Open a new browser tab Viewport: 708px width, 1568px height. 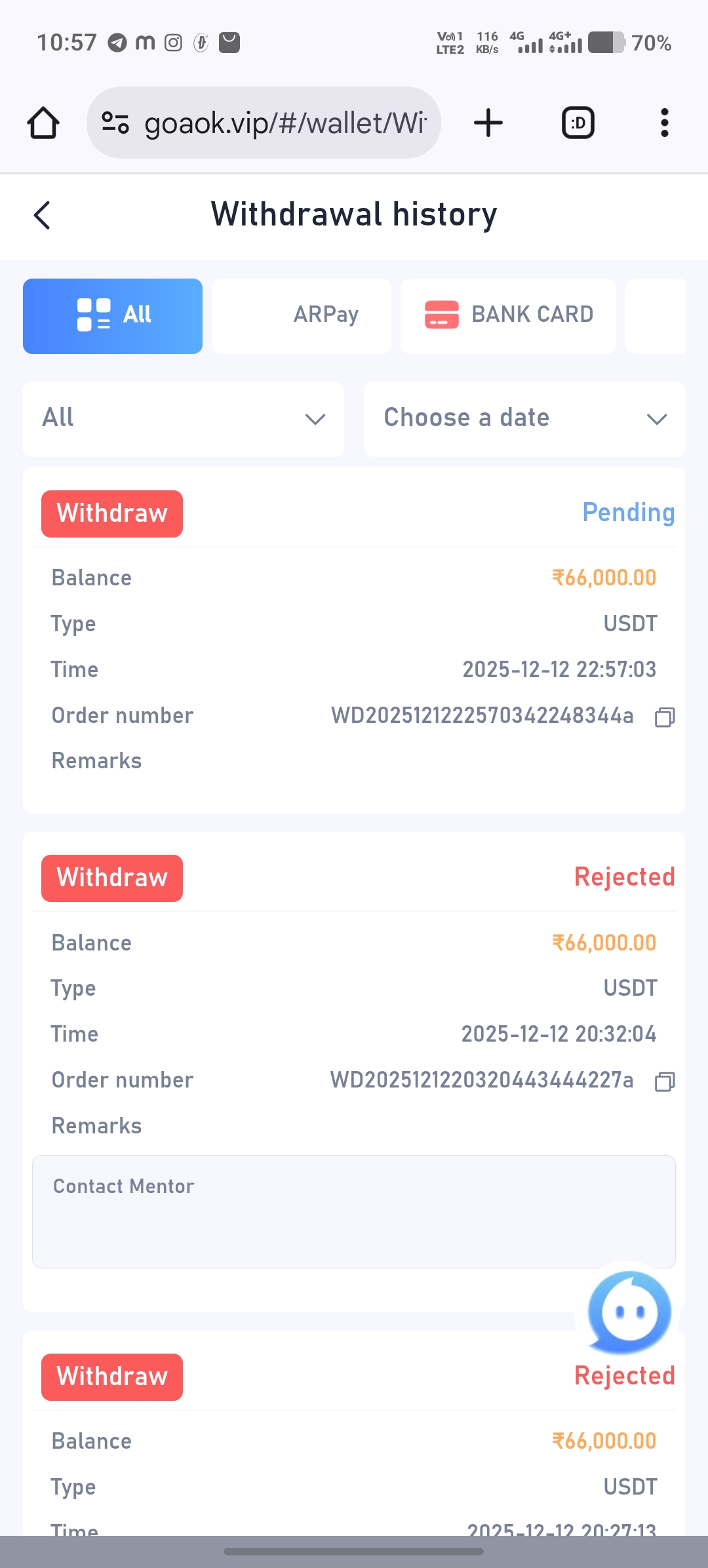pos(488,123)
